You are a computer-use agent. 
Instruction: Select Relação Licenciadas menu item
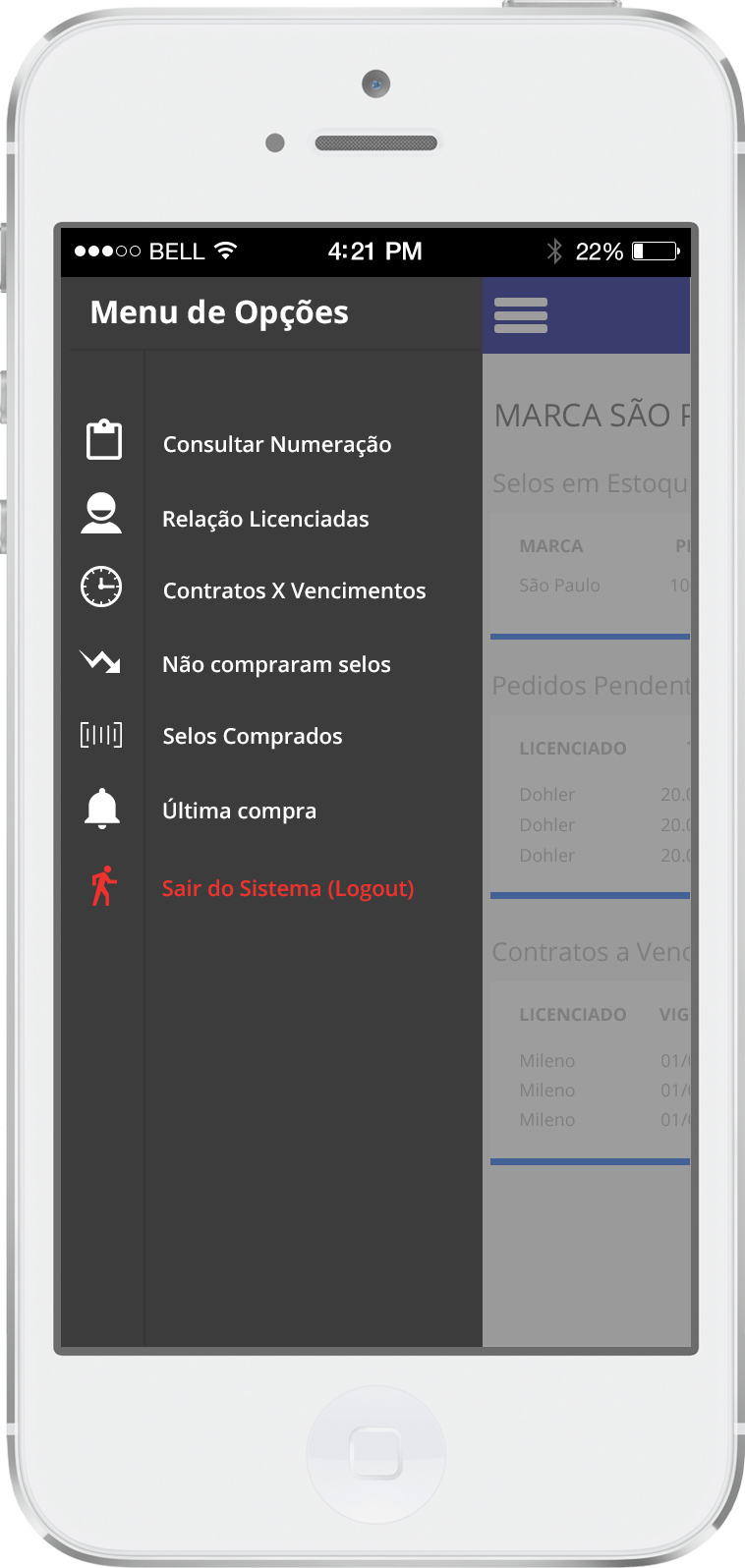click(265, 520)
